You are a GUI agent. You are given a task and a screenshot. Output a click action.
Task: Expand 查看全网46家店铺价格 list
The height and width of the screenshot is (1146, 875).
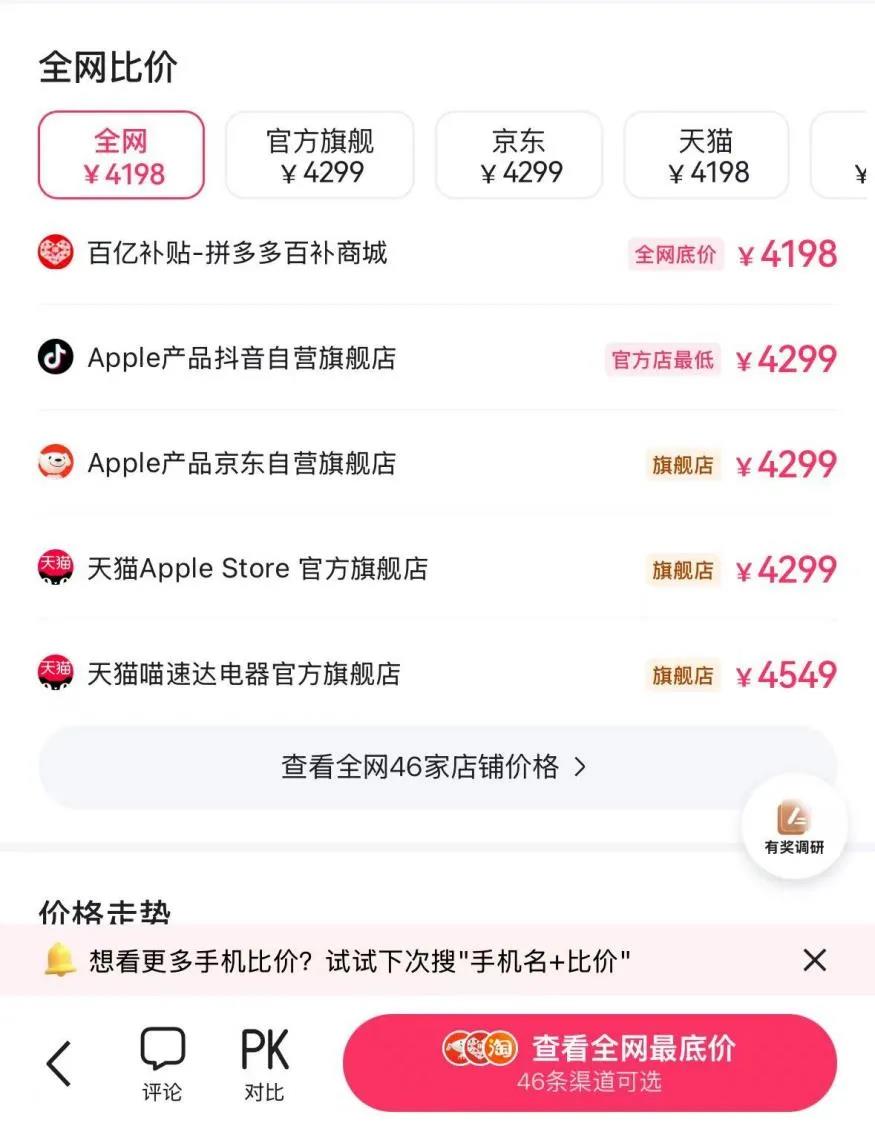tap(437, 766)
